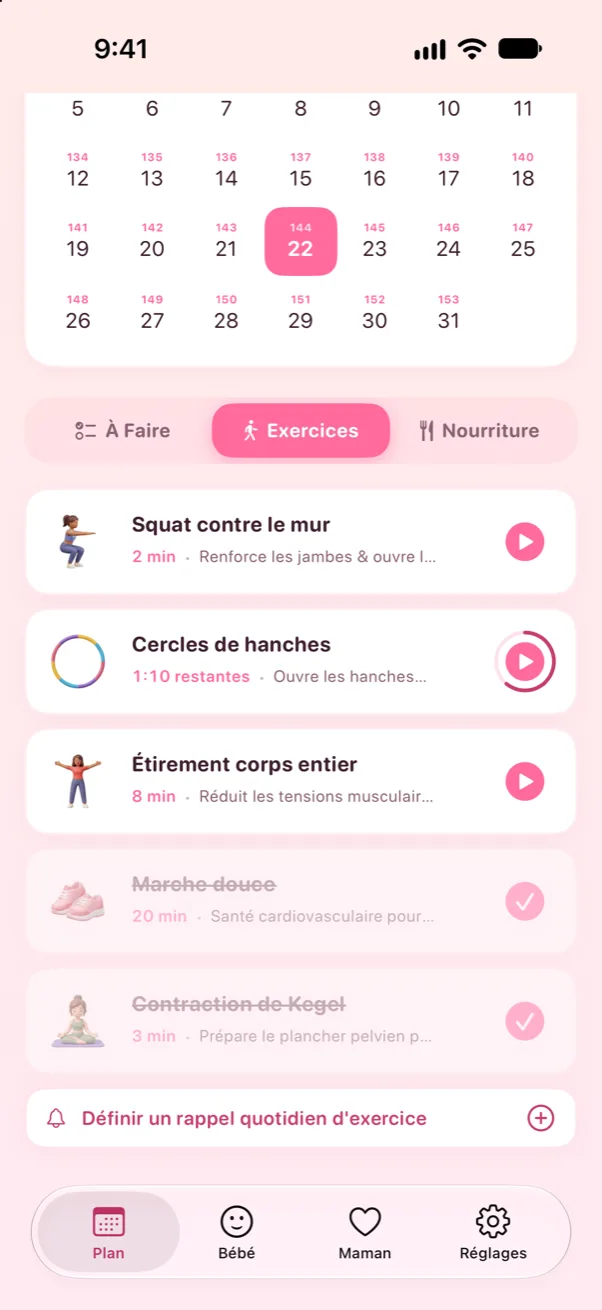Switch to the Nourriture tab
The image size is (602, 1310).
[x=479, y=431]
